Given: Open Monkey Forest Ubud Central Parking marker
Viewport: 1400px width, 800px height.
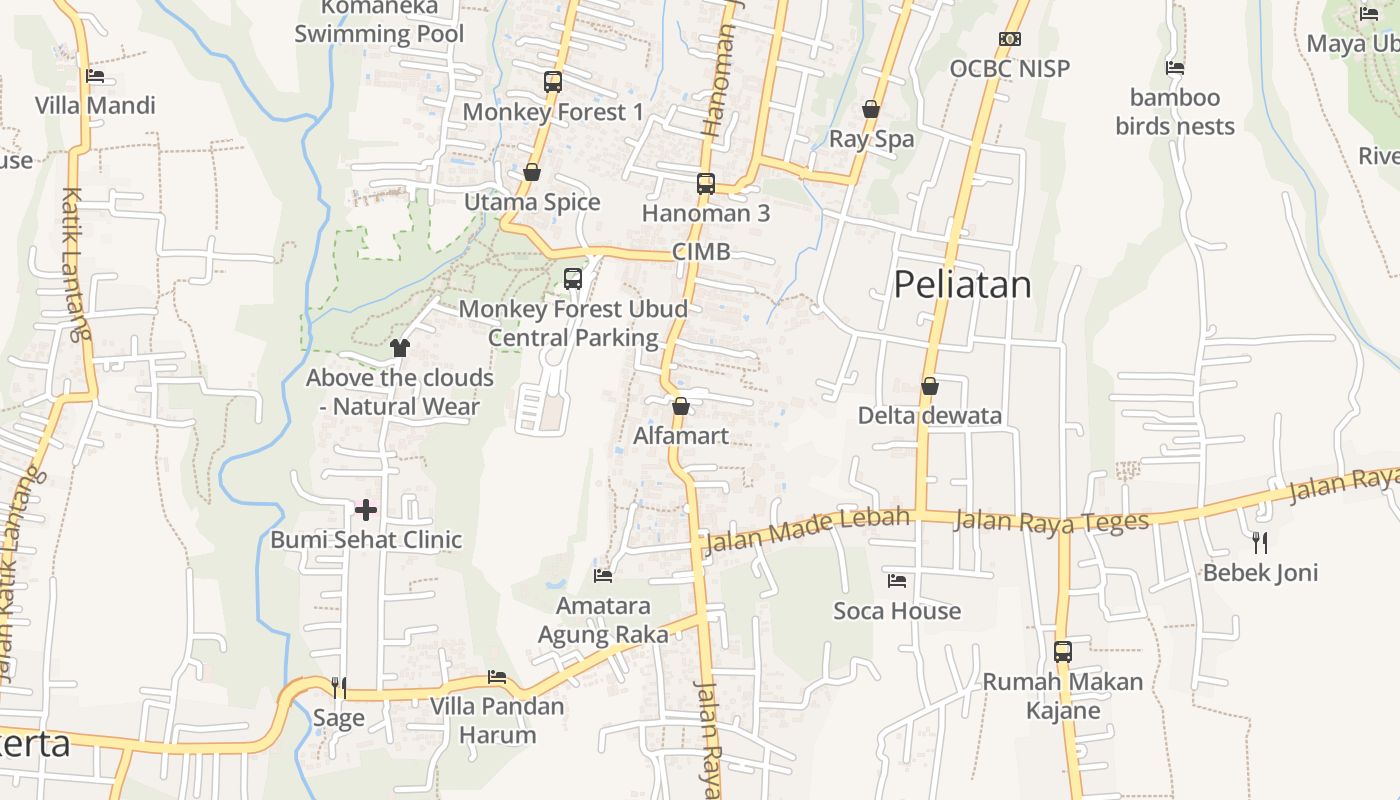Looking at the screenshot, I should (x=573, y=279).
